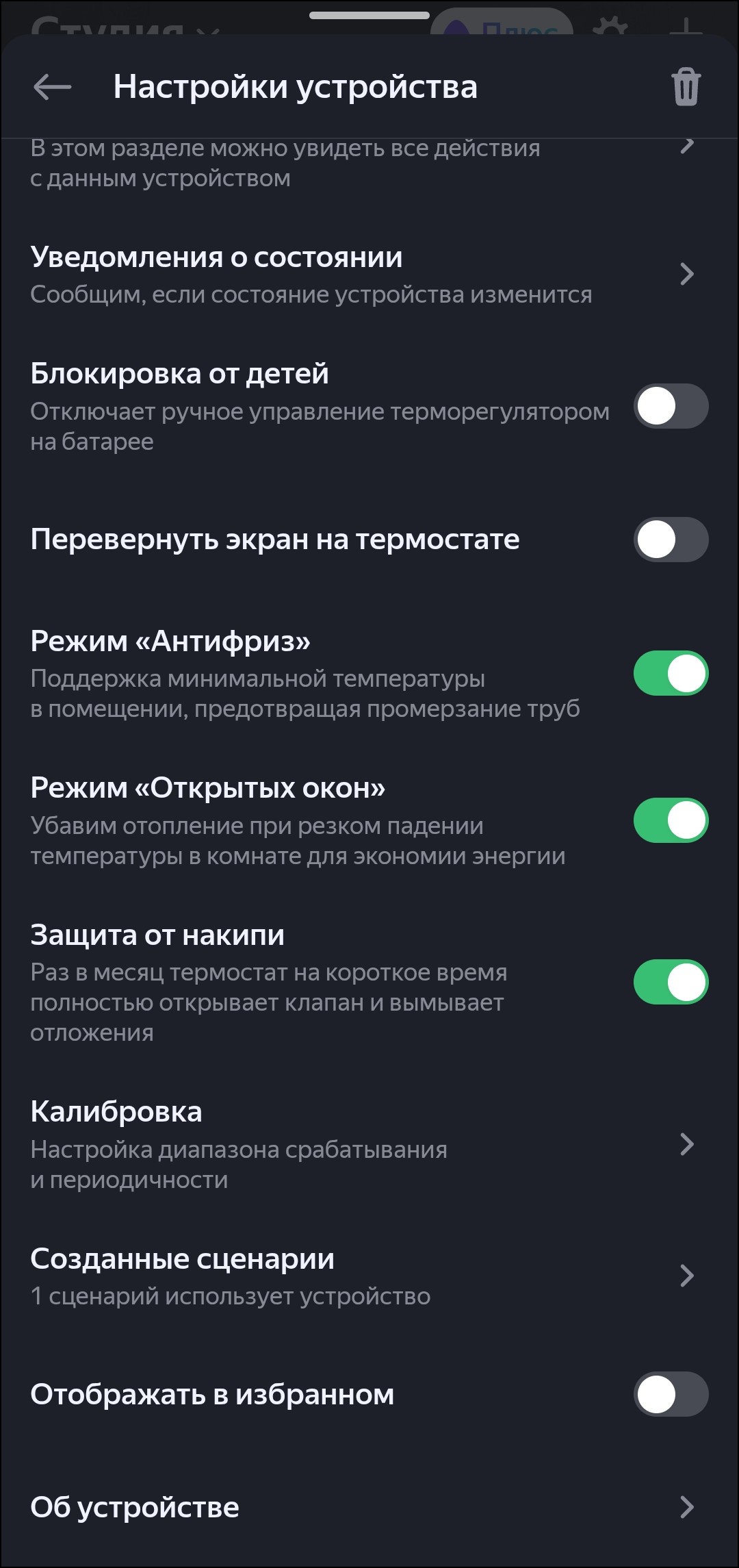Viewport: 739px width, 1568px height.
Task: Open Калибровка settings
Action: click(363, 1144)
